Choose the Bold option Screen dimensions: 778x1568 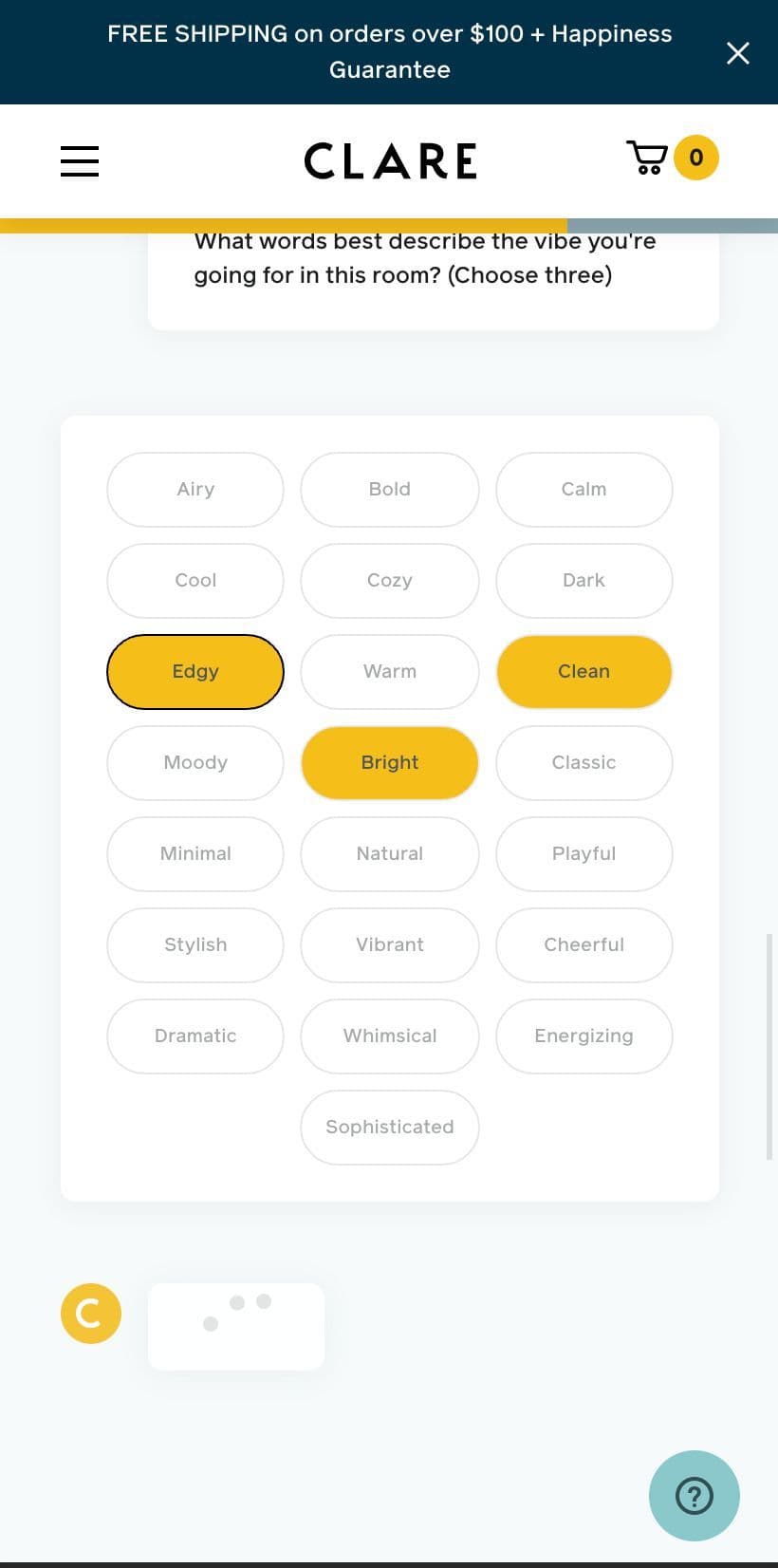point(389,490)
